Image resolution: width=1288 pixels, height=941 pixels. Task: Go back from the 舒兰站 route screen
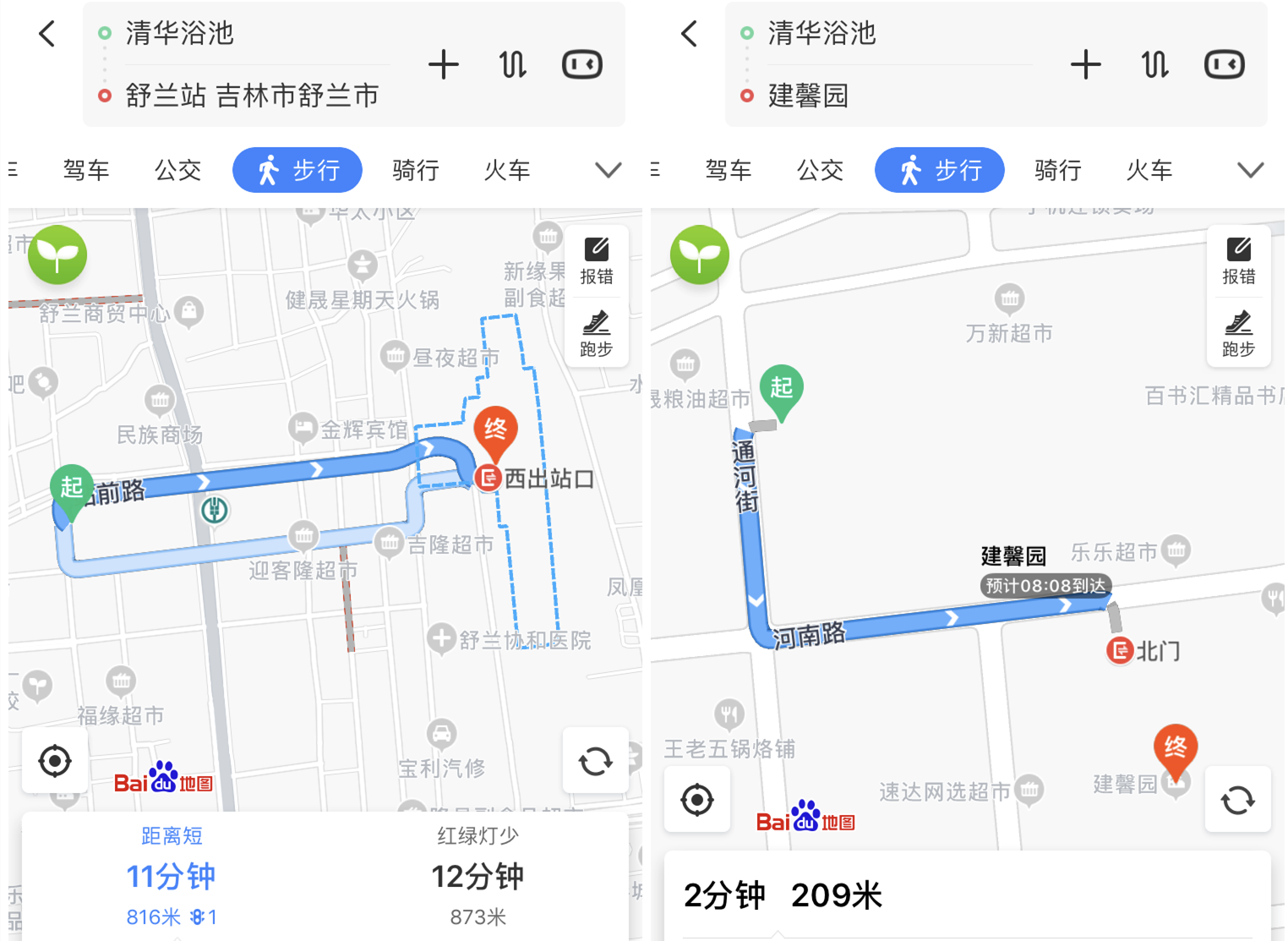pos(47,34)
